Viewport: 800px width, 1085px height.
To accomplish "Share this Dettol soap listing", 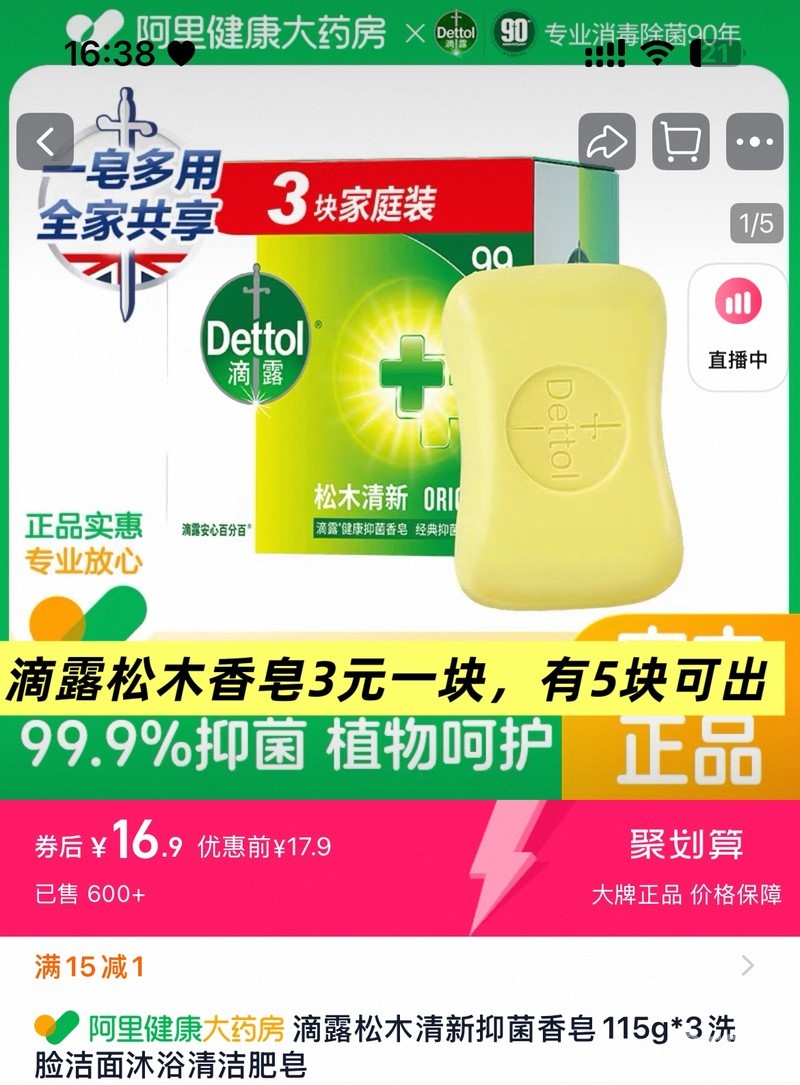I will pyautogui.click(x=607, y=142).
